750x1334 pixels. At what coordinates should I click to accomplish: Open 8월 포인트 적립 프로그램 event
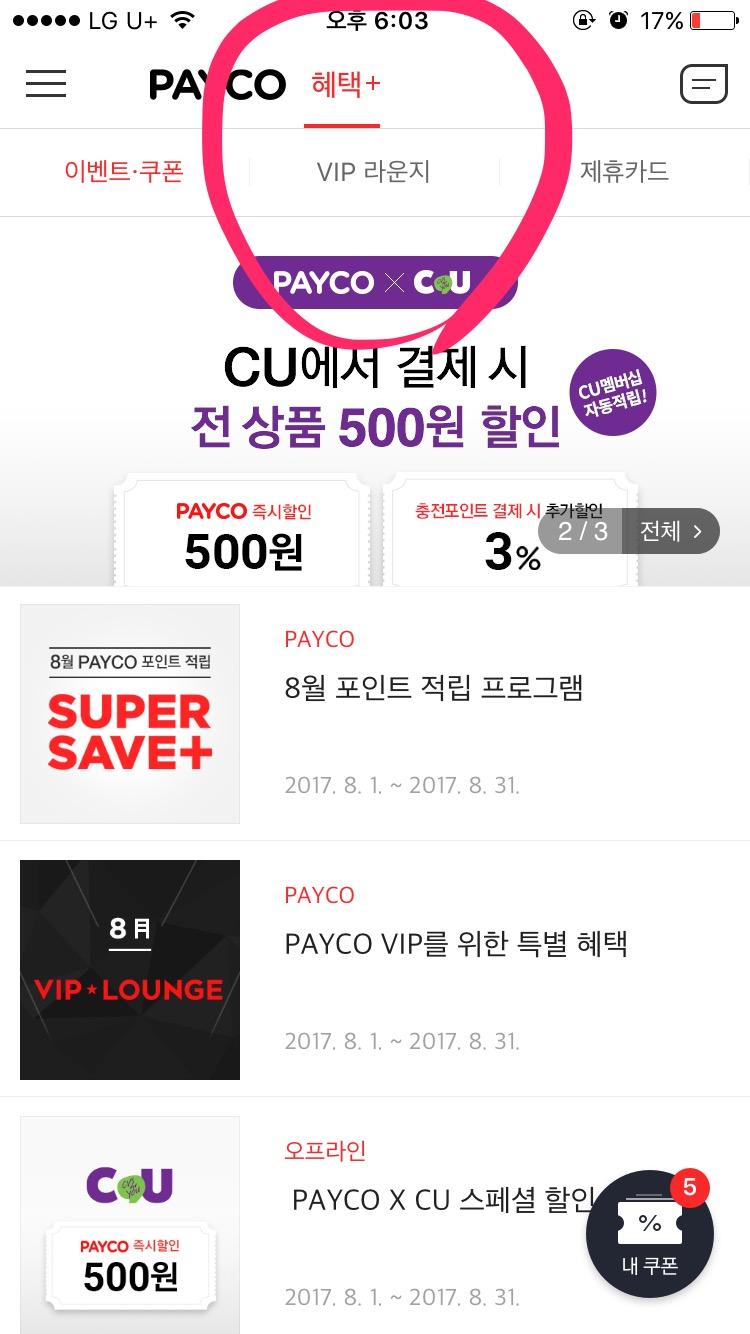click(x=433, y=688)
